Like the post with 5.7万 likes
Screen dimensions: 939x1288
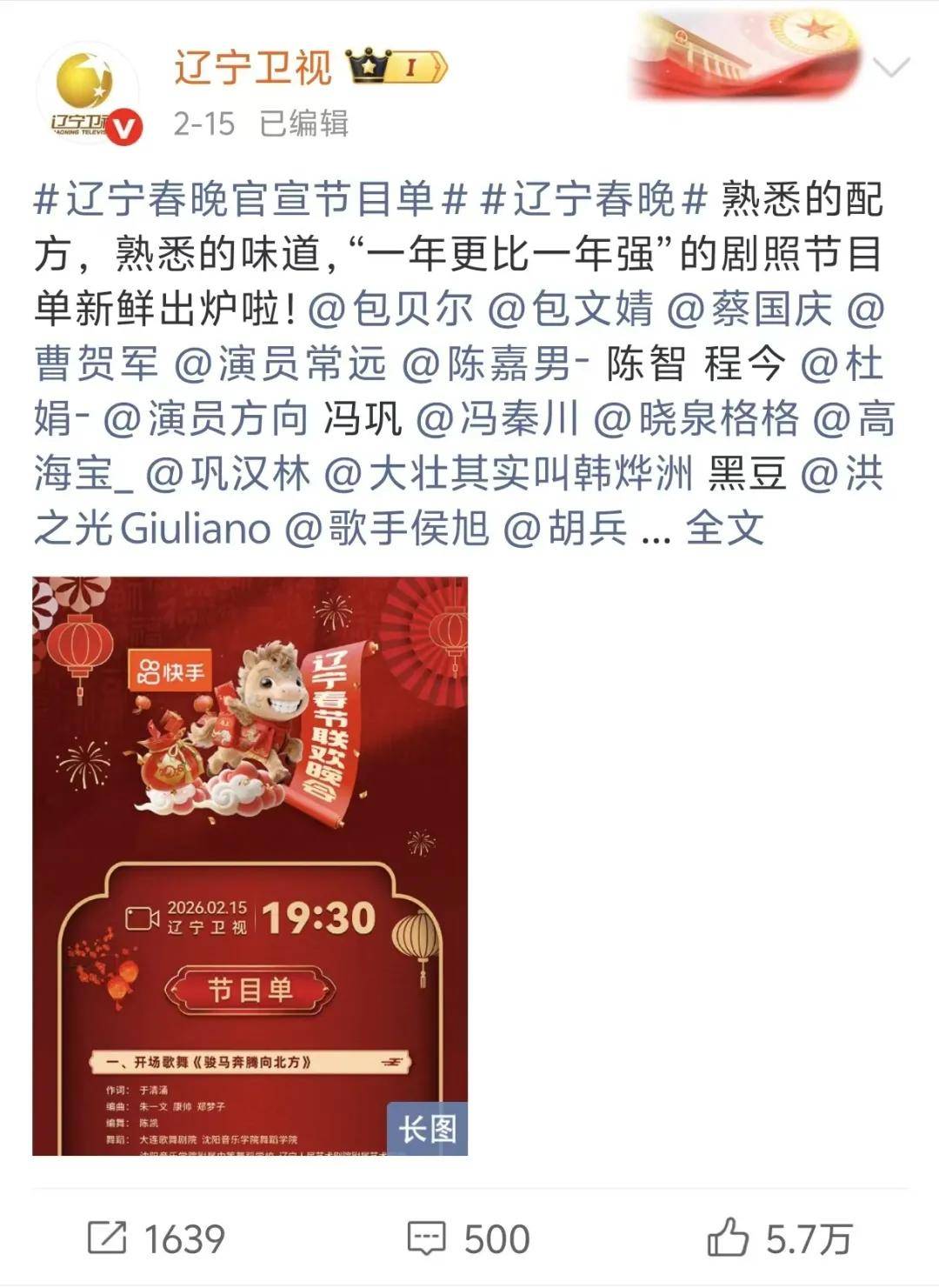click(x=780, y=1239)
